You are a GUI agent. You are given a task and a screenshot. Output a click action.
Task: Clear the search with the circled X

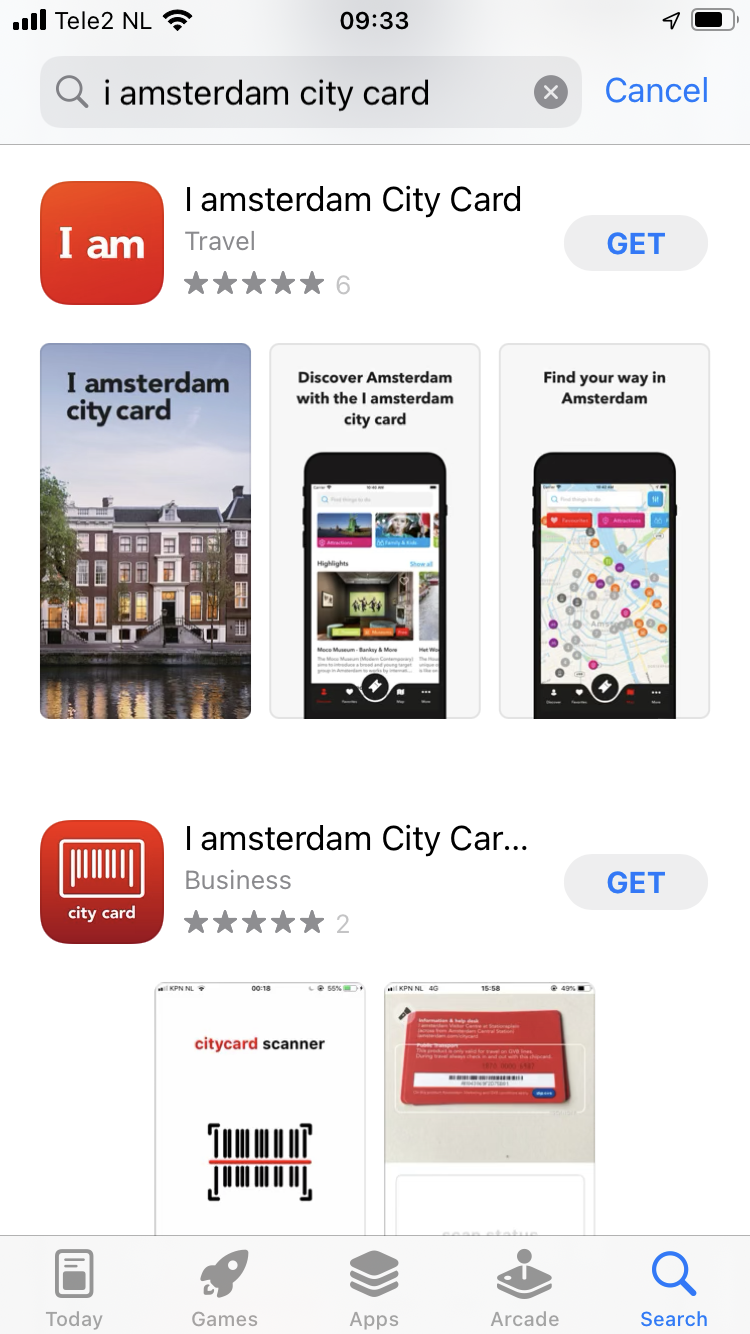[550, 92]
